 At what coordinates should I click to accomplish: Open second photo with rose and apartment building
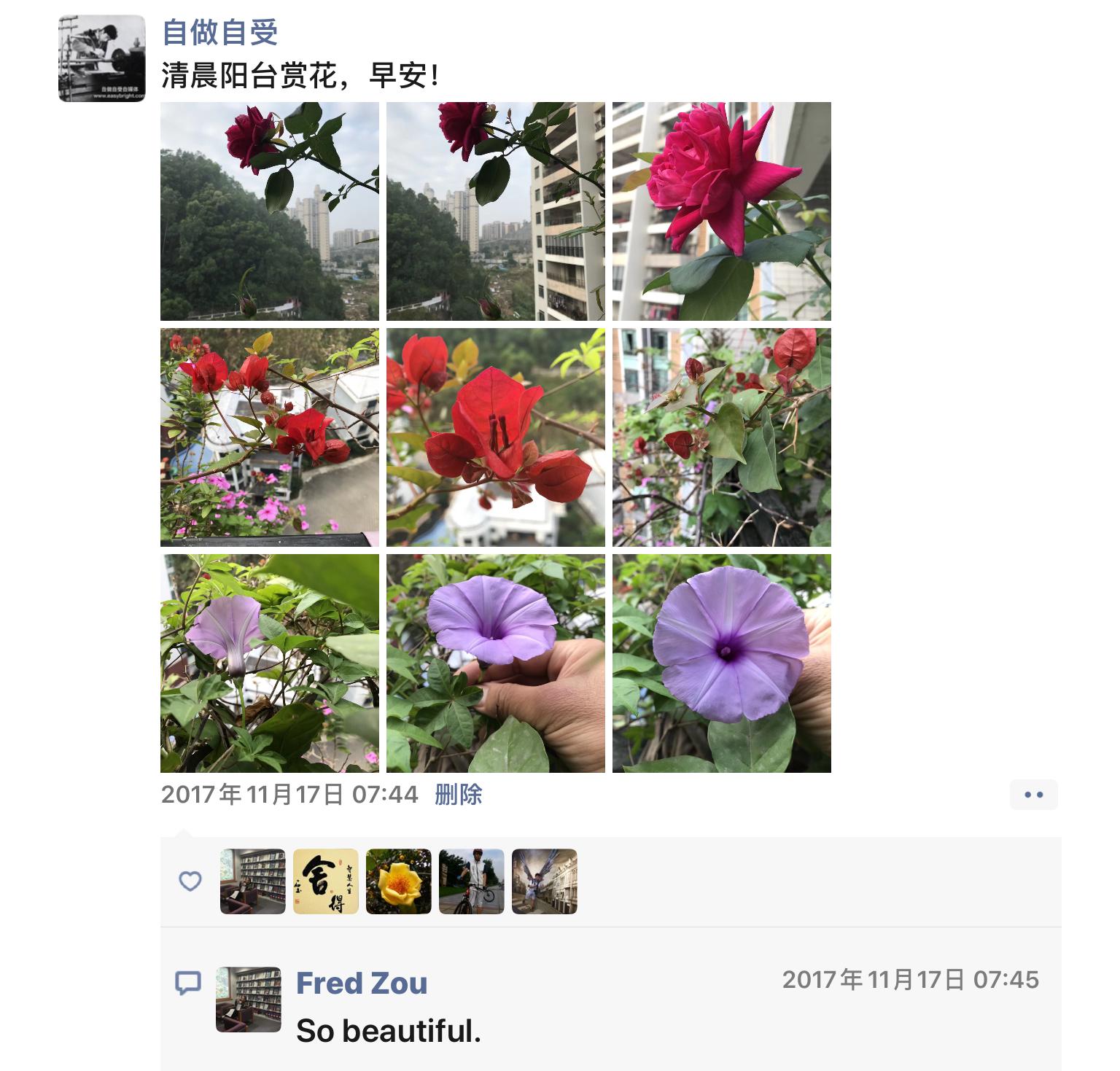click(x=495, y=211)
